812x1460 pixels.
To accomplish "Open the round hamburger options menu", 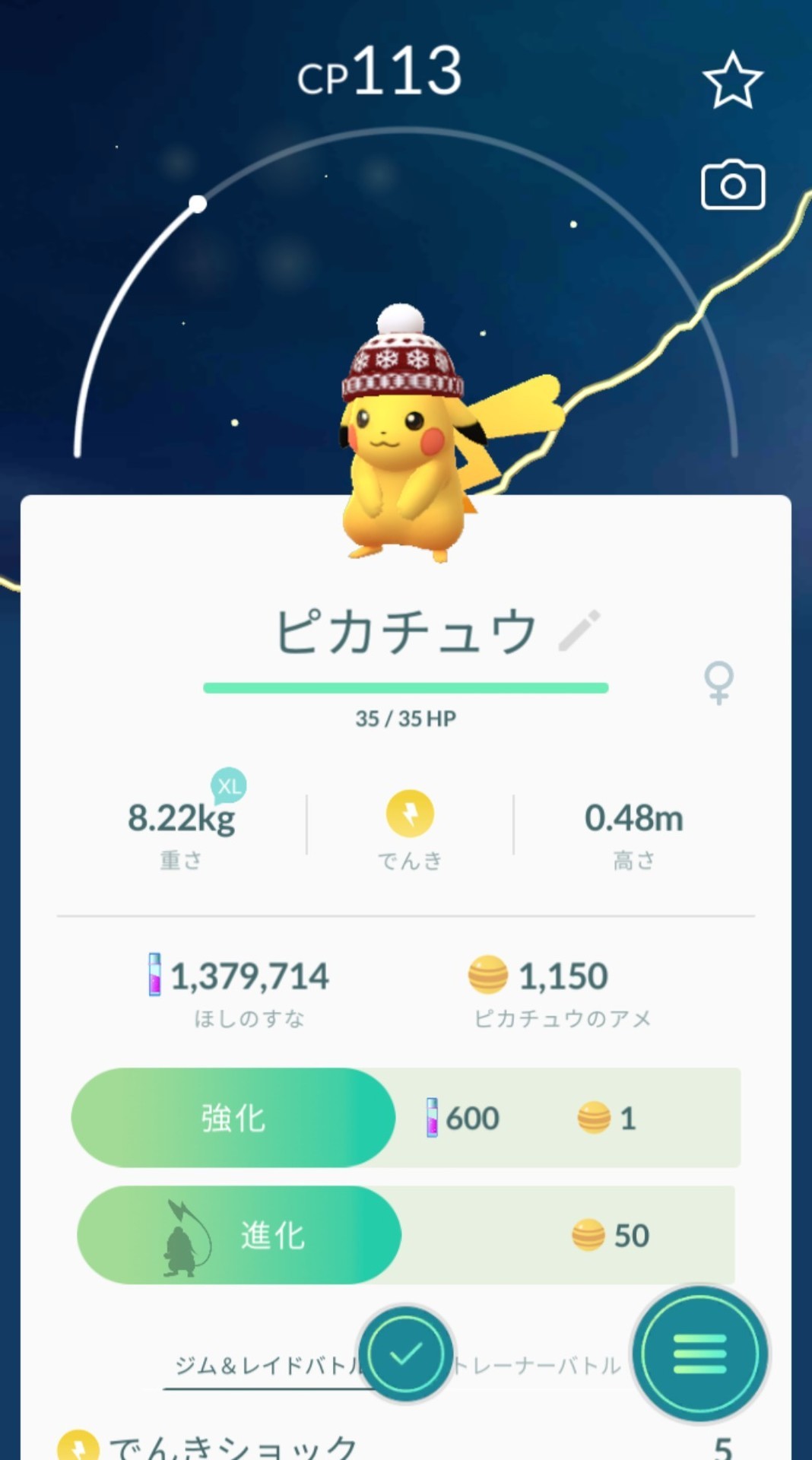I will pyautogui.click(x=699, y=1354).
